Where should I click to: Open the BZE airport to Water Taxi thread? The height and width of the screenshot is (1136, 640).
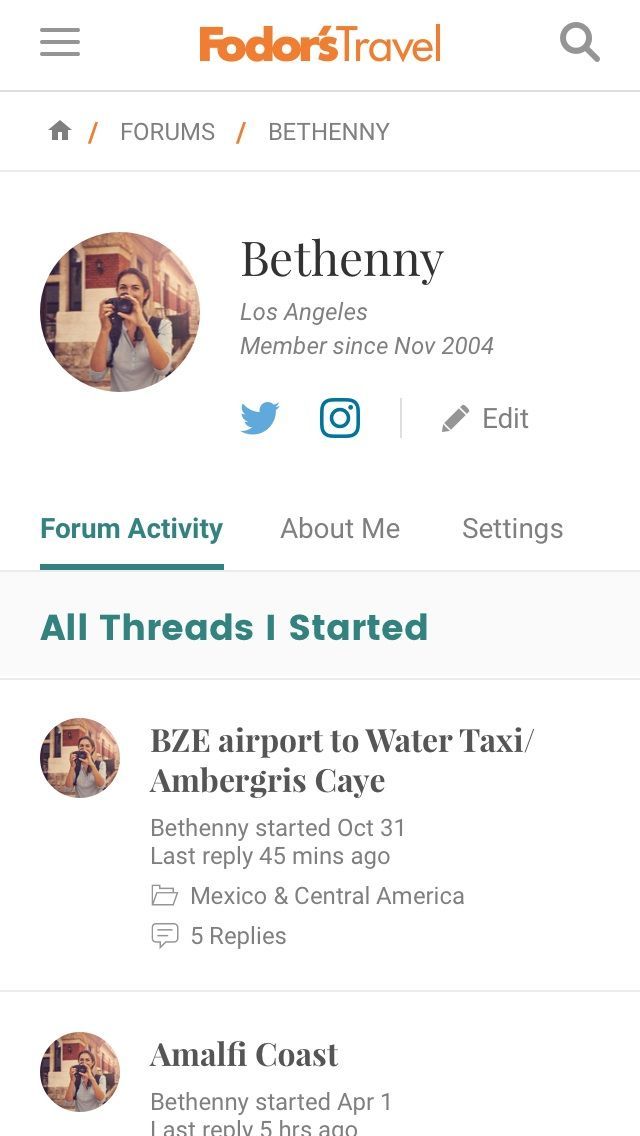coord(342,760)
